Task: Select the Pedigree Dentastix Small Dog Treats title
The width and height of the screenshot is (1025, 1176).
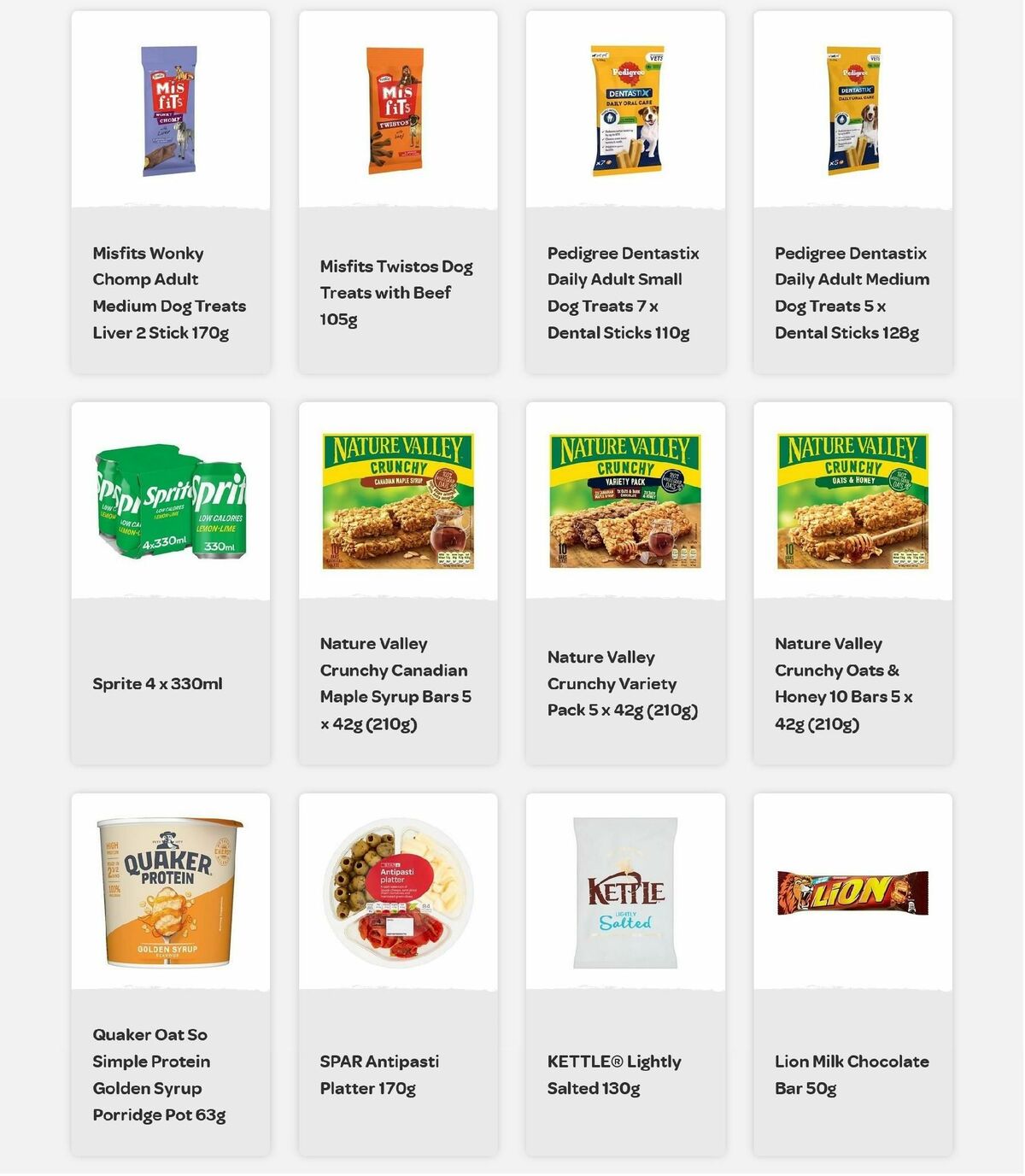Action: 623,292
